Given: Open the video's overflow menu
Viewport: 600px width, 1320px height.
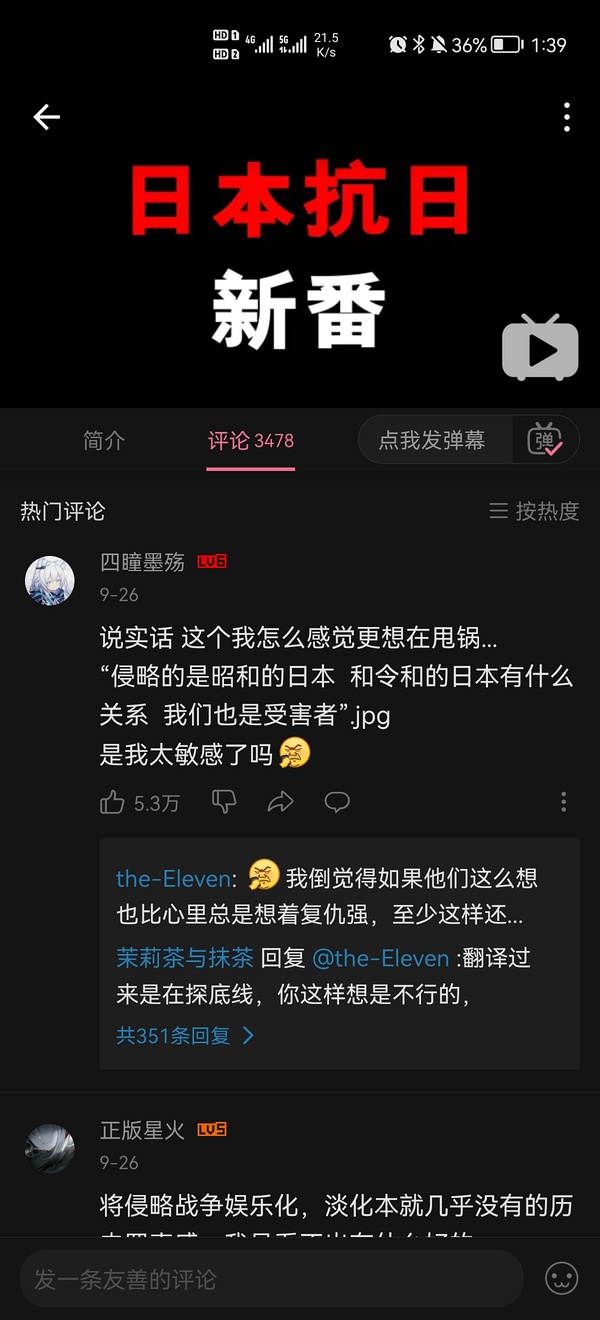Looking at the screenshot, I should (x=566, y=117).
